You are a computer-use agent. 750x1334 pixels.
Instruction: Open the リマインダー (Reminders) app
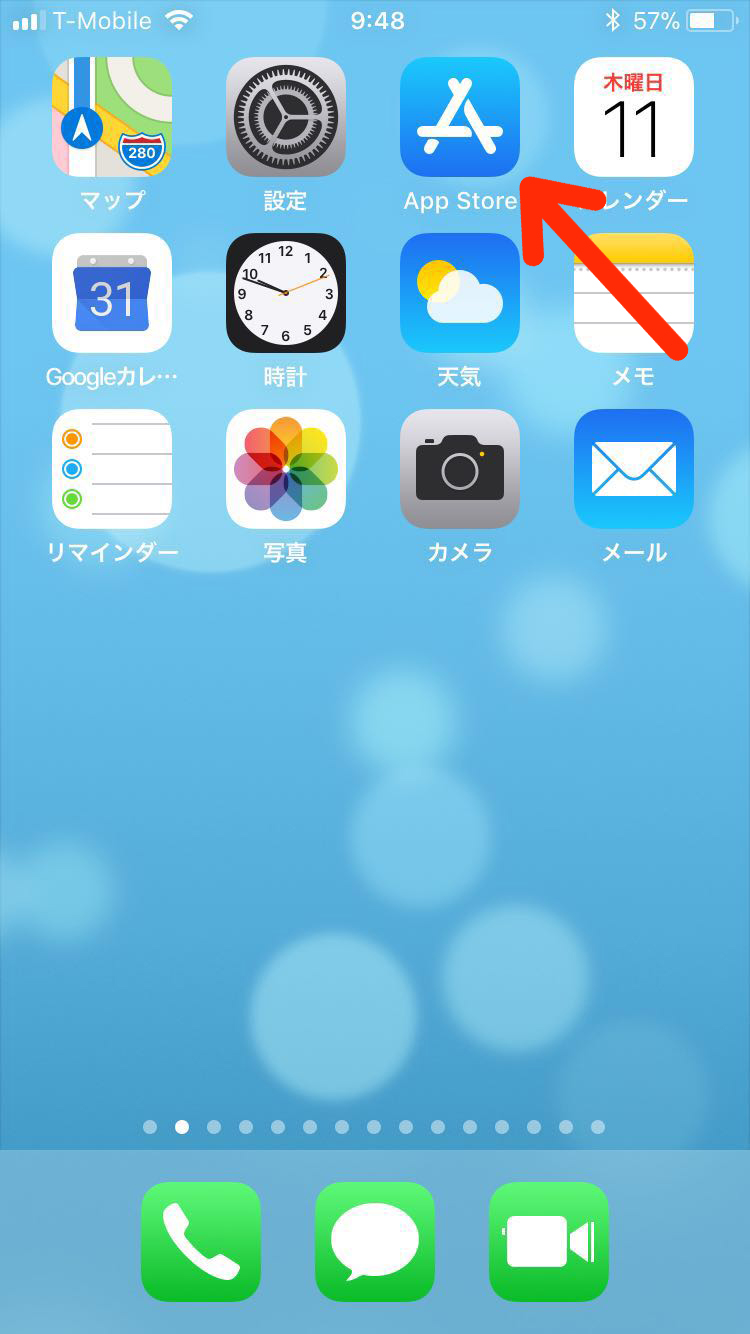(x=112, y=469)
